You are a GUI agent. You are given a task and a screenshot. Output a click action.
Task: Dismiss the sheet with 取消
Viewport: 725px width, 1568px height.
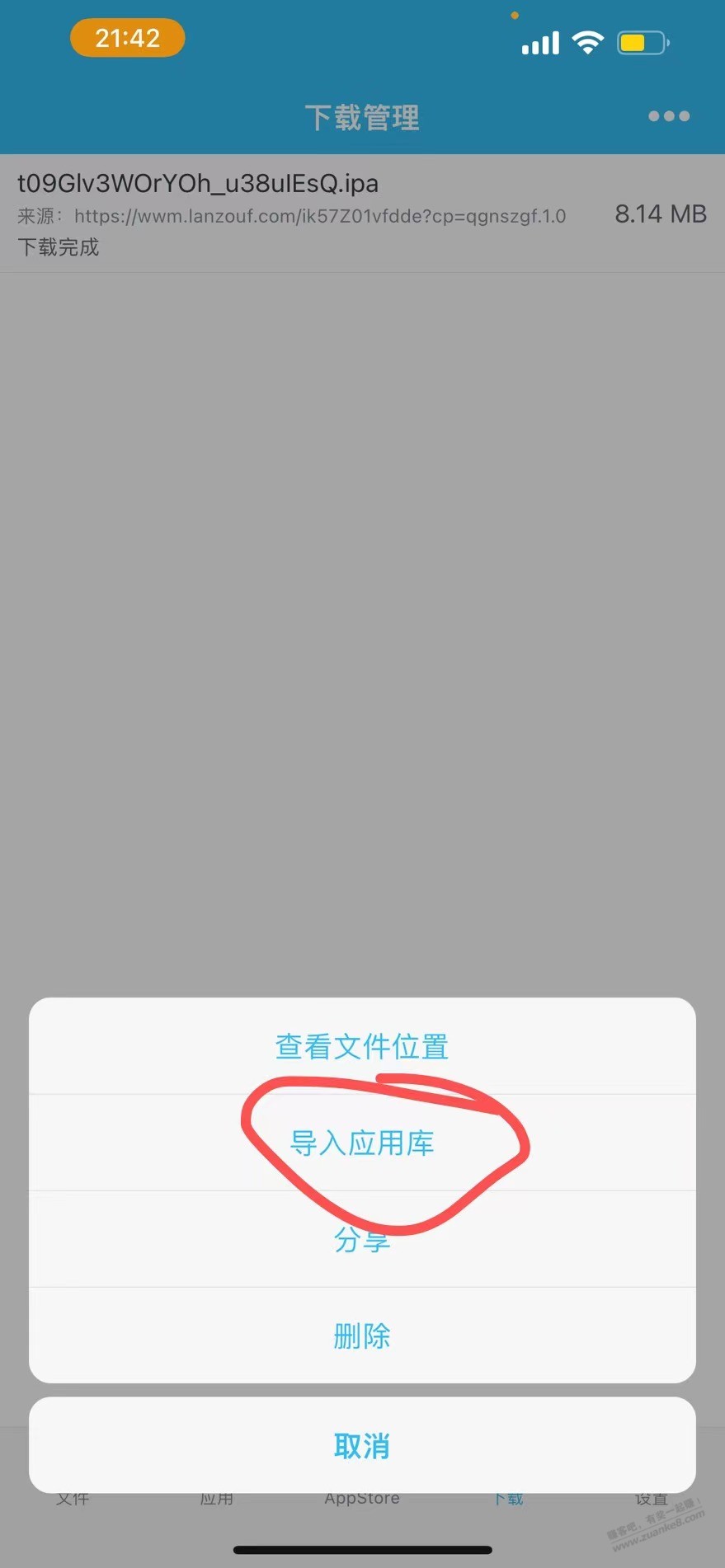pos(362,1446)
